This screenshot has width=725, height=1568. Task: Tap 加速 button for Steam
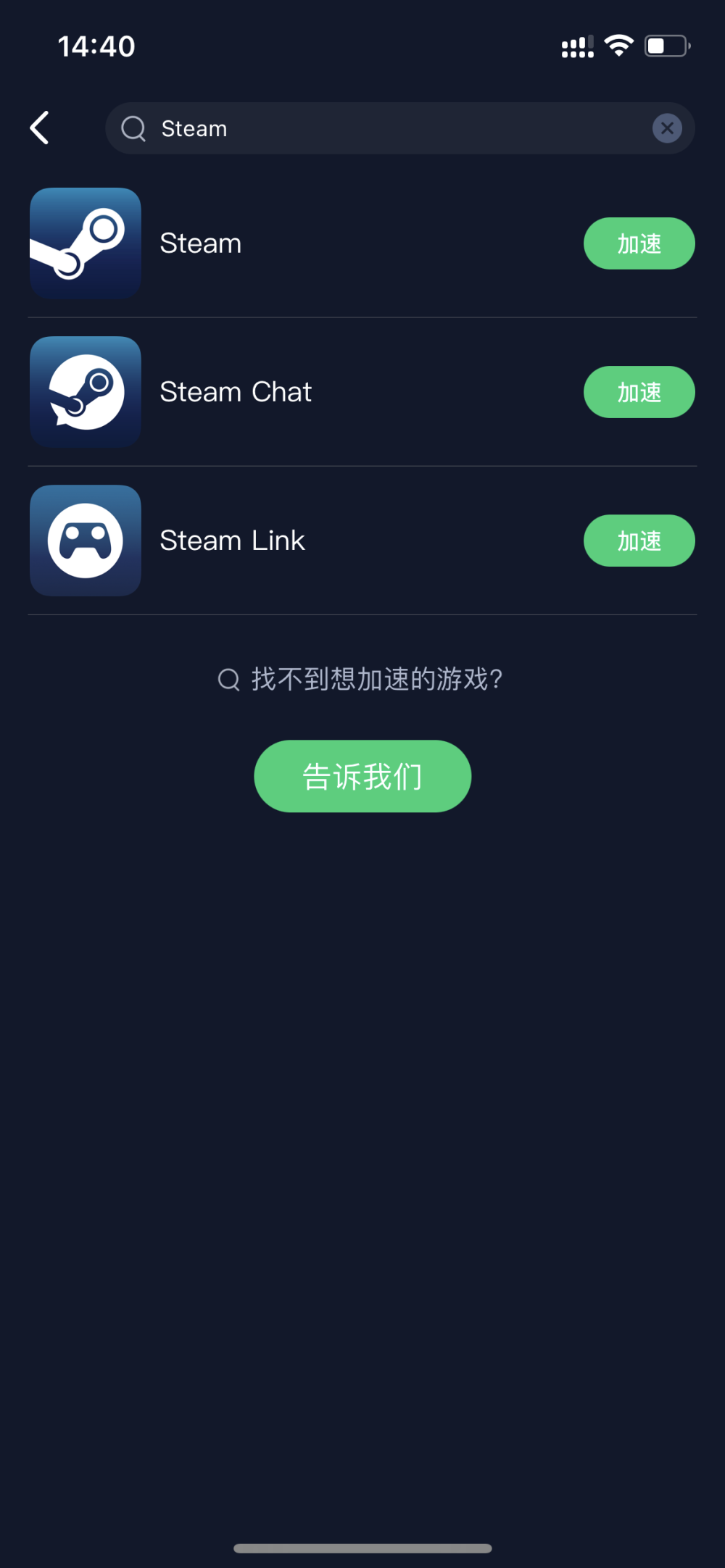click(x=639, y=243)
